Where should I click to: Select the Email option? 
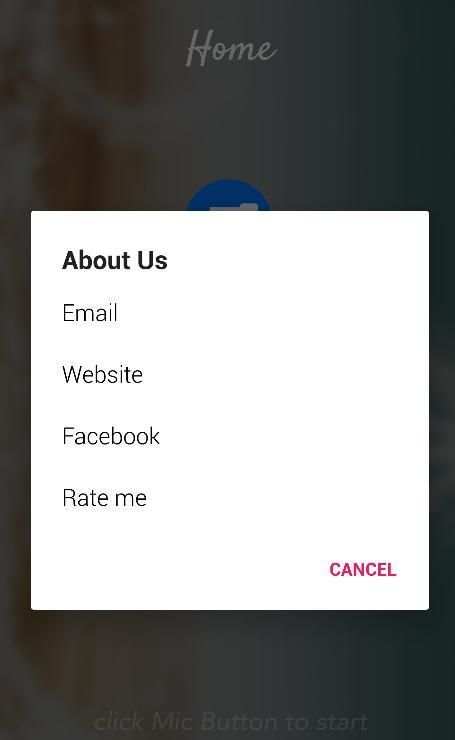point(230,313)
